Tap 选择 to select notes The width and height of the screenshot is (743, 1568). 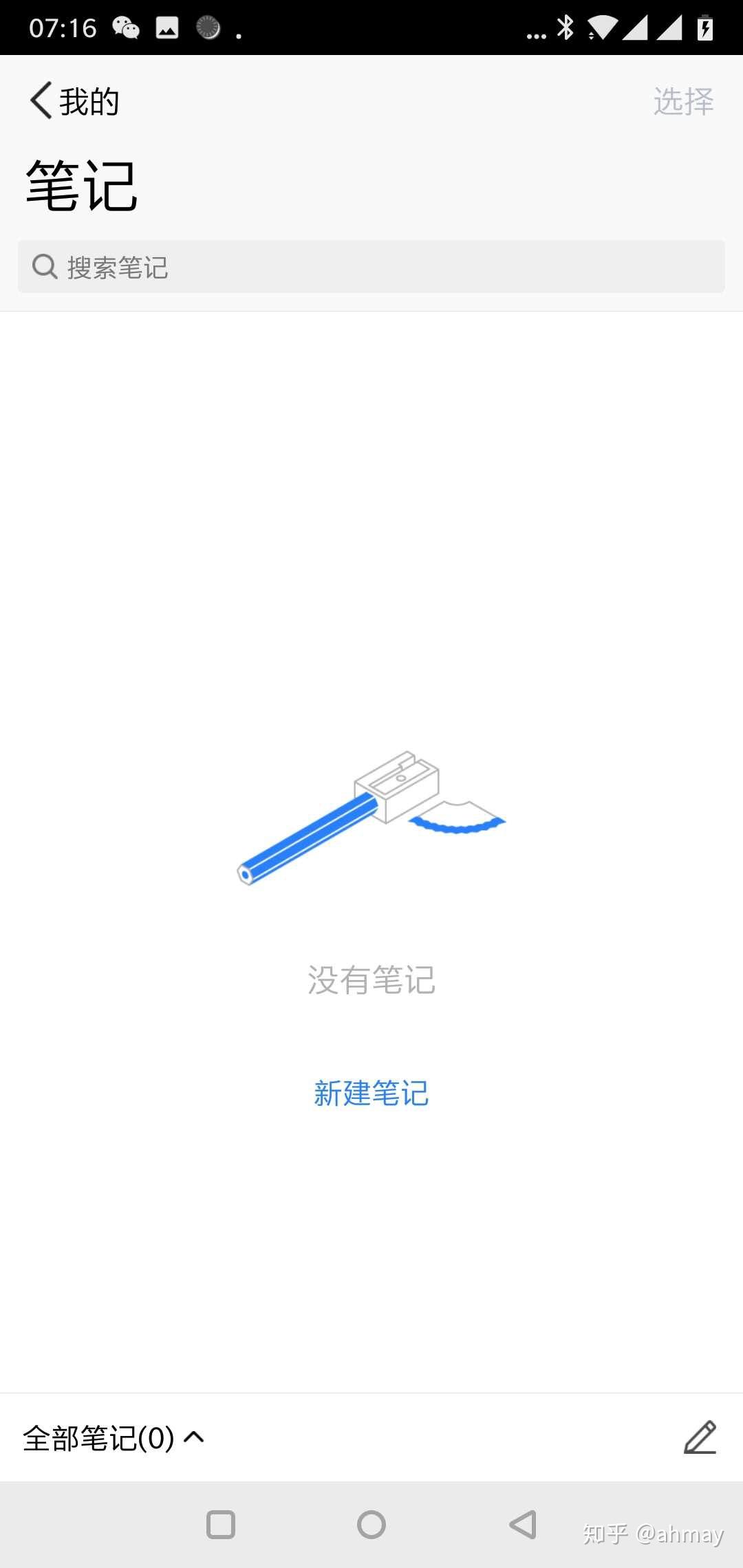coord(682,101)
